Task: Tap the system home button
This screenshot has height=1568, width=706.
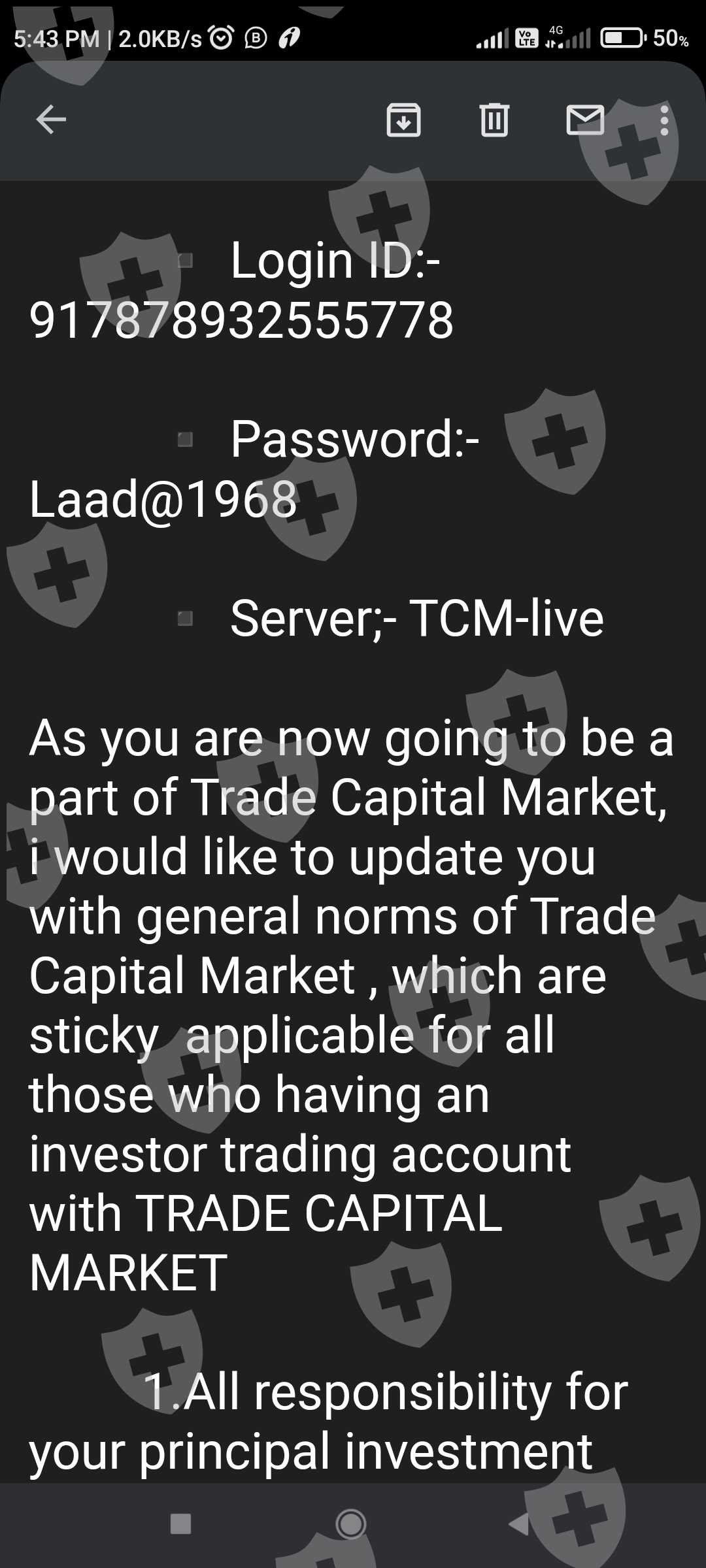Action: [x=351, y=1524]
